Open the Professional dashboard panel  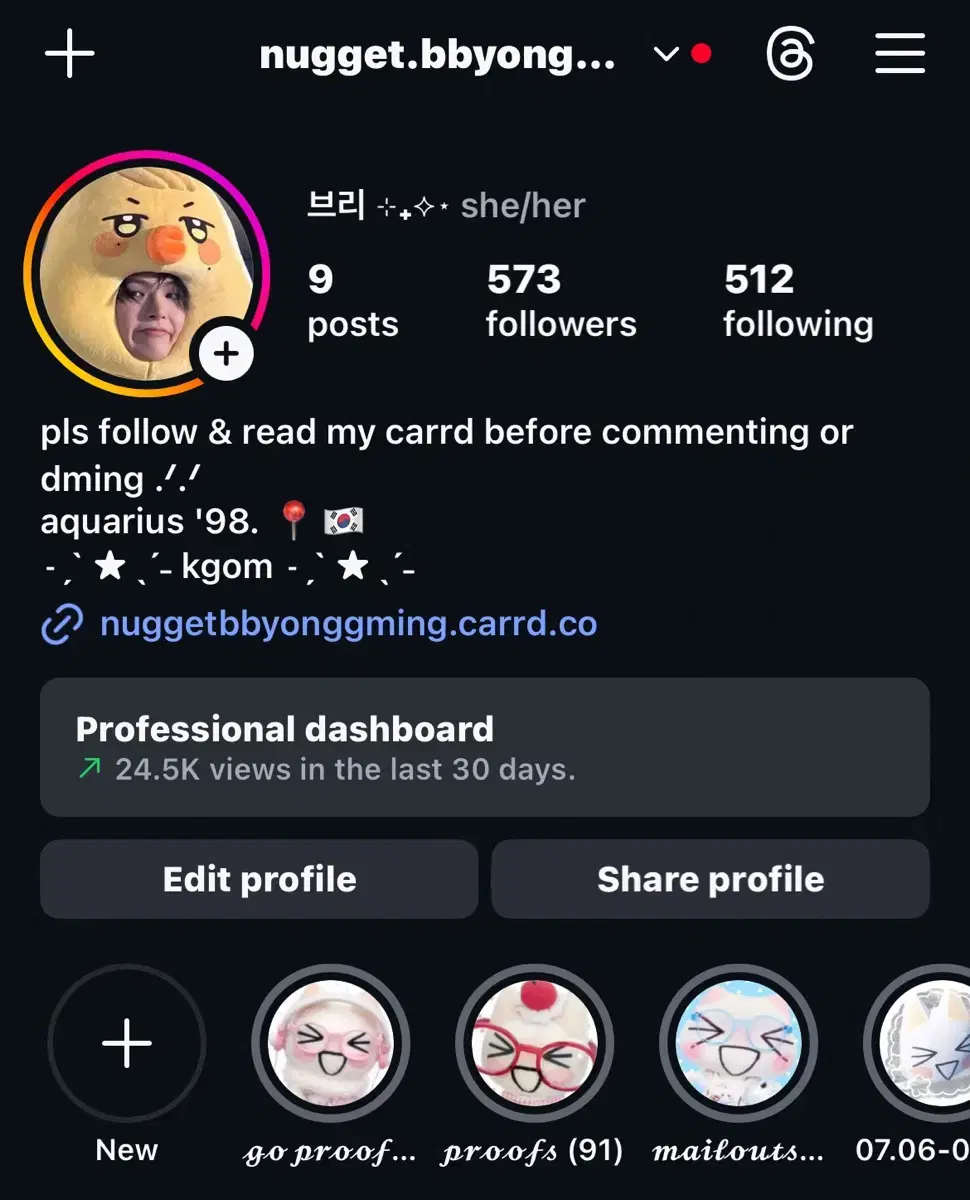tap(485, 746)
